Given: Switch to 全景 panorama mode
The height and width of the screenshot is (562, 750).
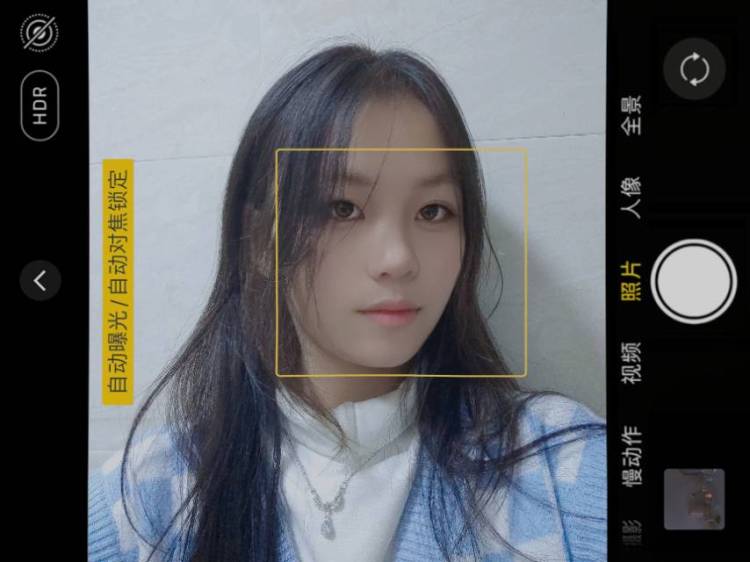Looking at the screenshot, I should (x=631, y=115).
